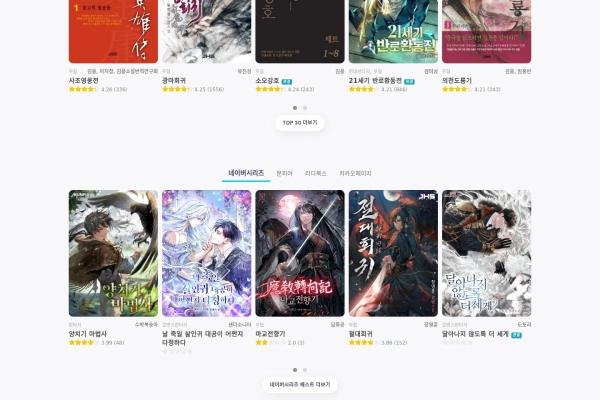Screen dimensions: 600x400
Task: Tap 네이버시리즈 베스트 더보기 button
Action: pos(300,385)
